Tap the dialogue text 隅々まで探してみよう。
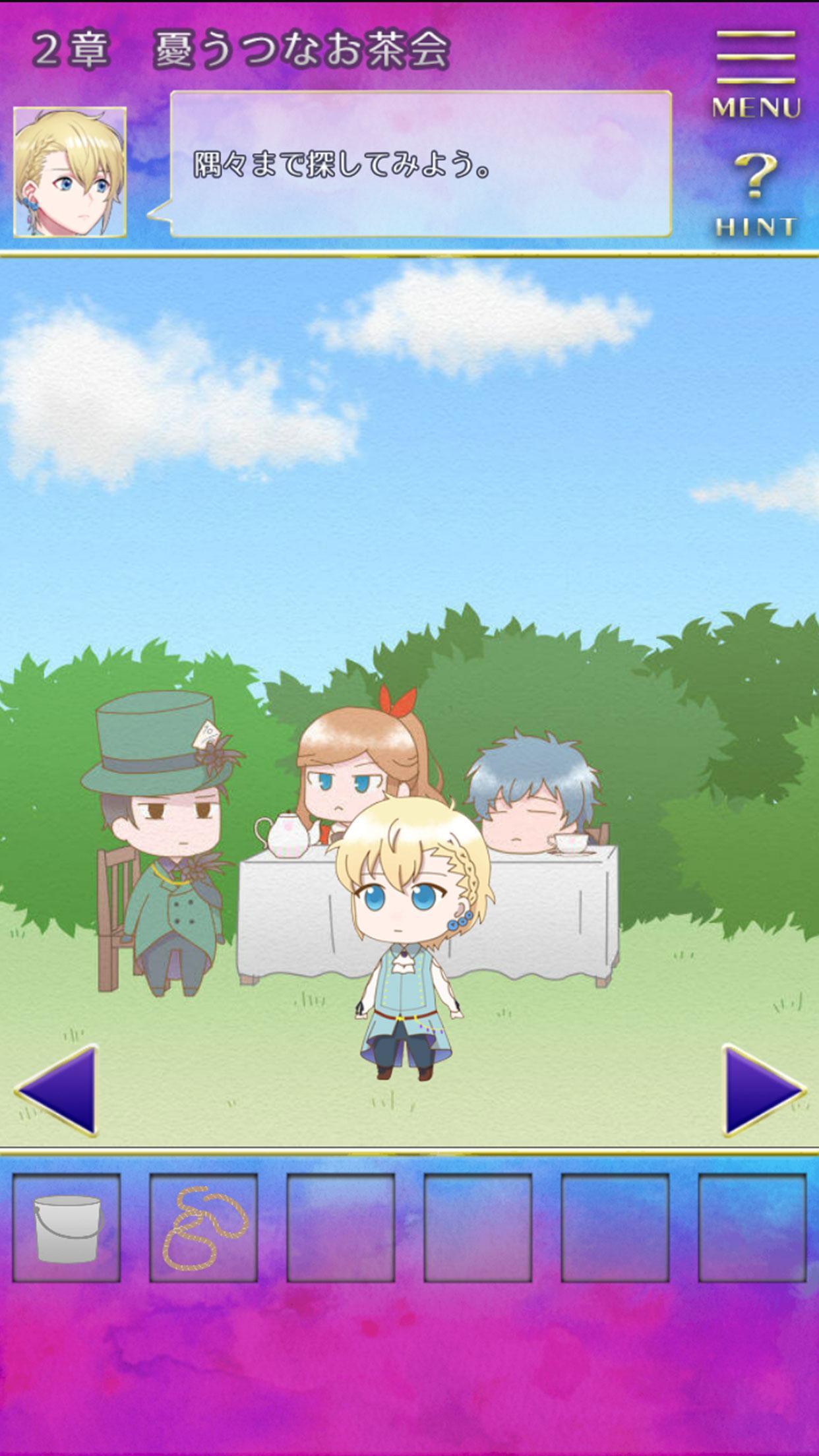This screenshot has width=819, height=1456. (340, 168)
